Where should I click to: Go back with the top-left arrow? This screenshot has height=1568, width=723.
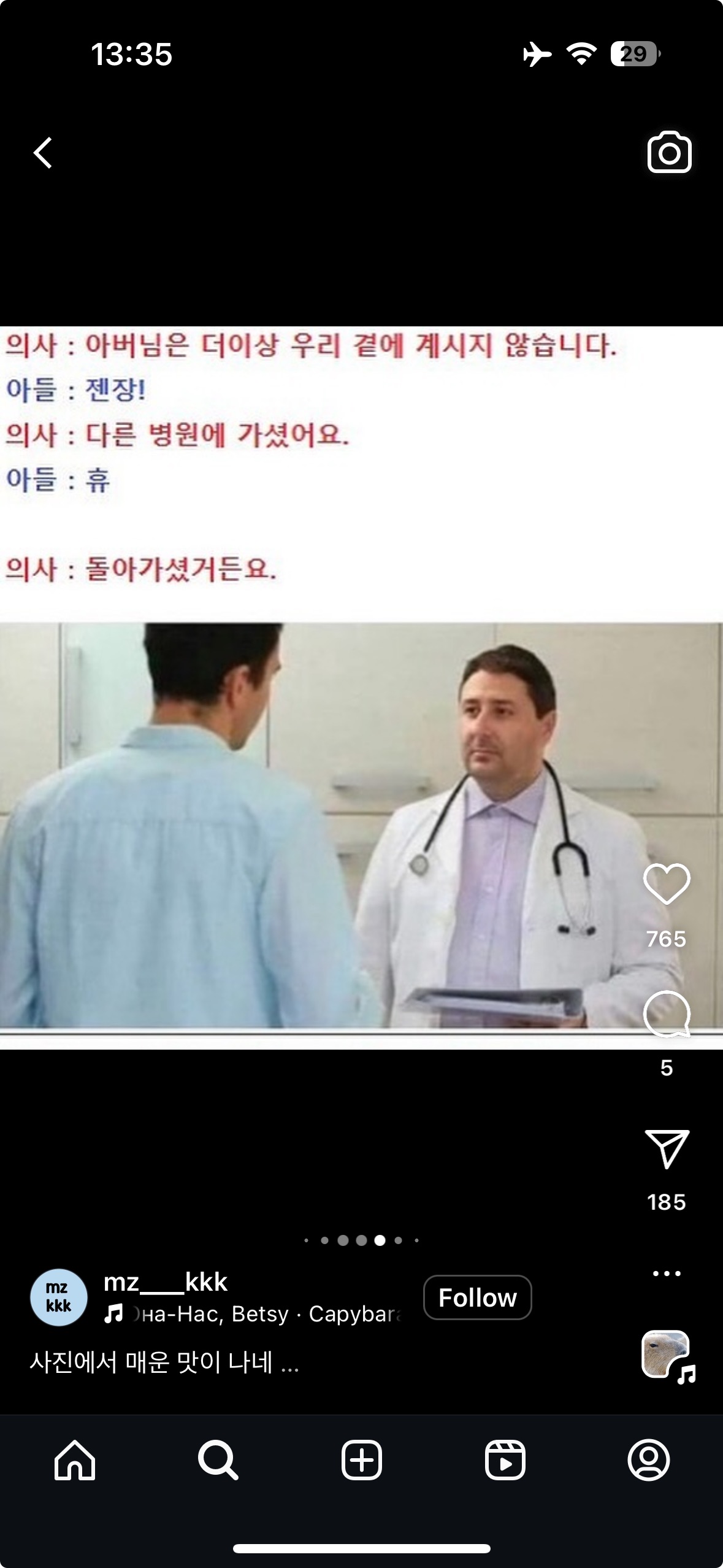click(x=43, y=153)
